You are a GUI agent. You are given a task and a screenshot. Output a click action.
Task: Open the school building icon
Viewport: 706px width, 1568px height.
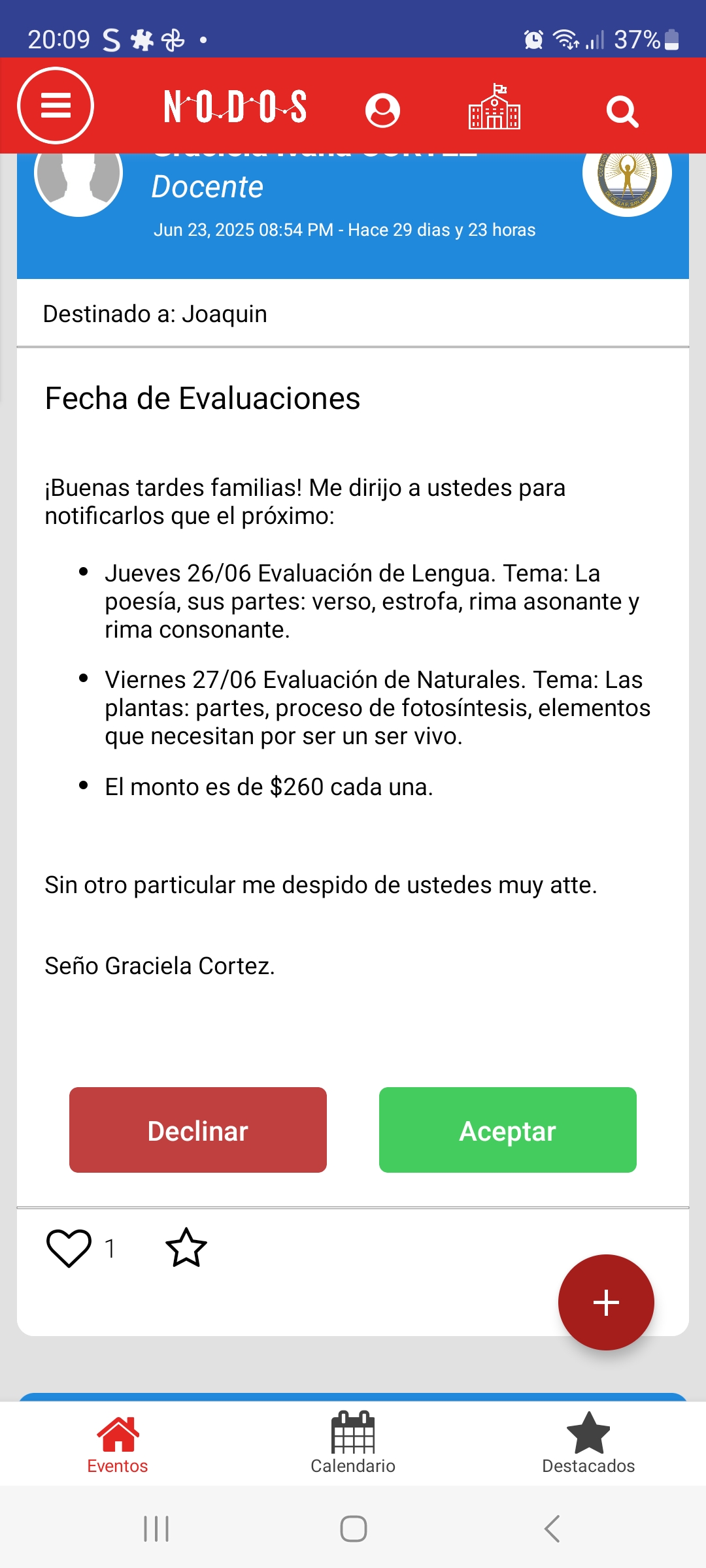[494, 107]
